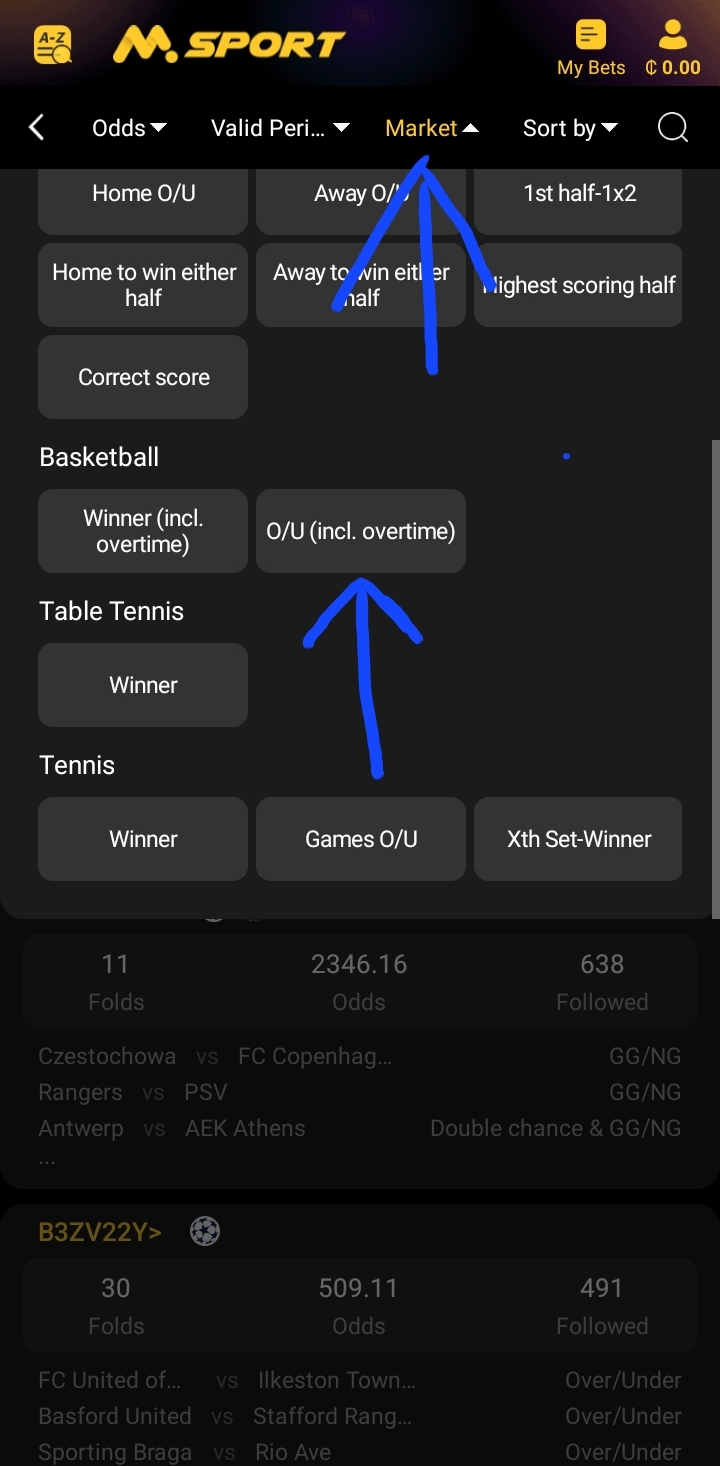The height and width of the screenshot is (1466, 720).
Task: Select Tennis Games O/U market
Action: 361,839
